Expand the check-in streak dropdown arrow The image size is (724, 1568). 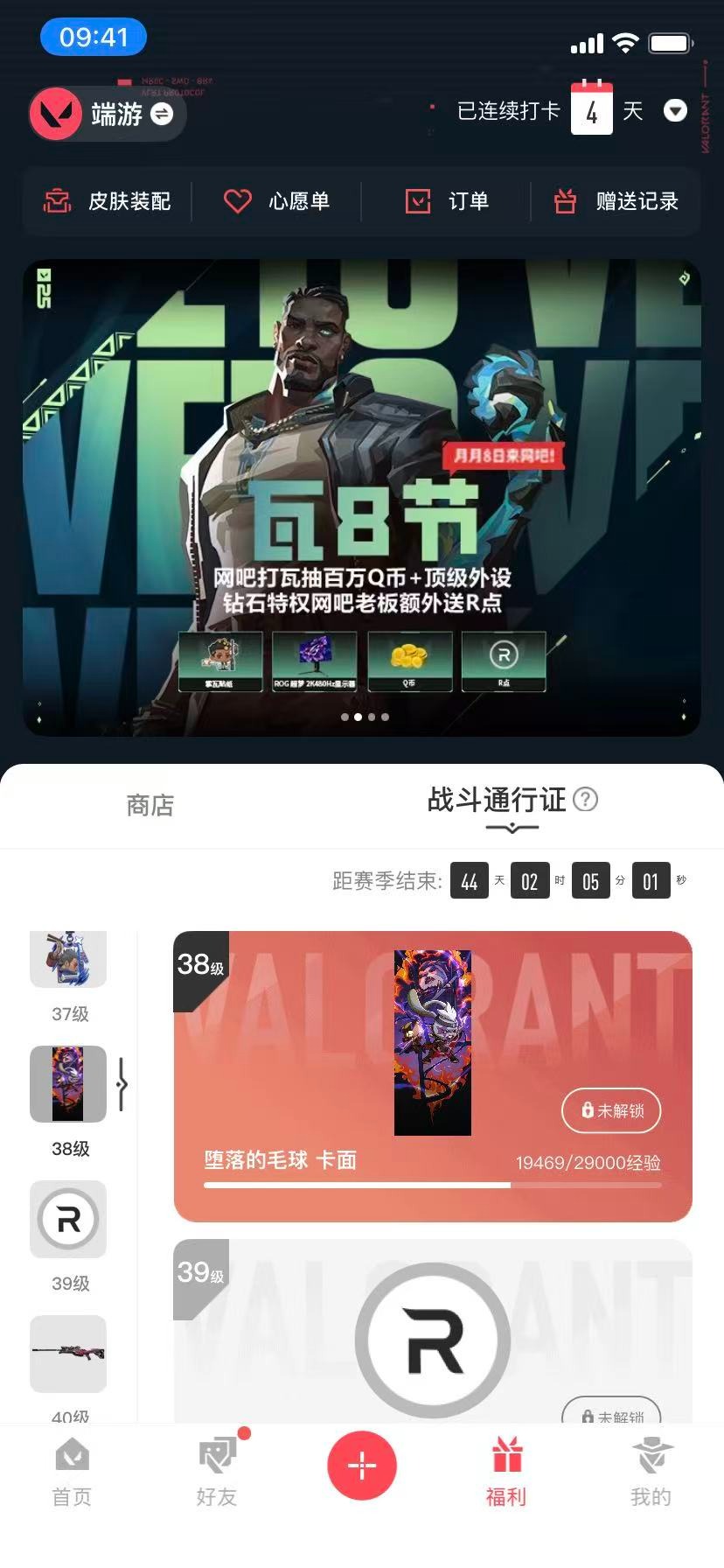(675, 111)
